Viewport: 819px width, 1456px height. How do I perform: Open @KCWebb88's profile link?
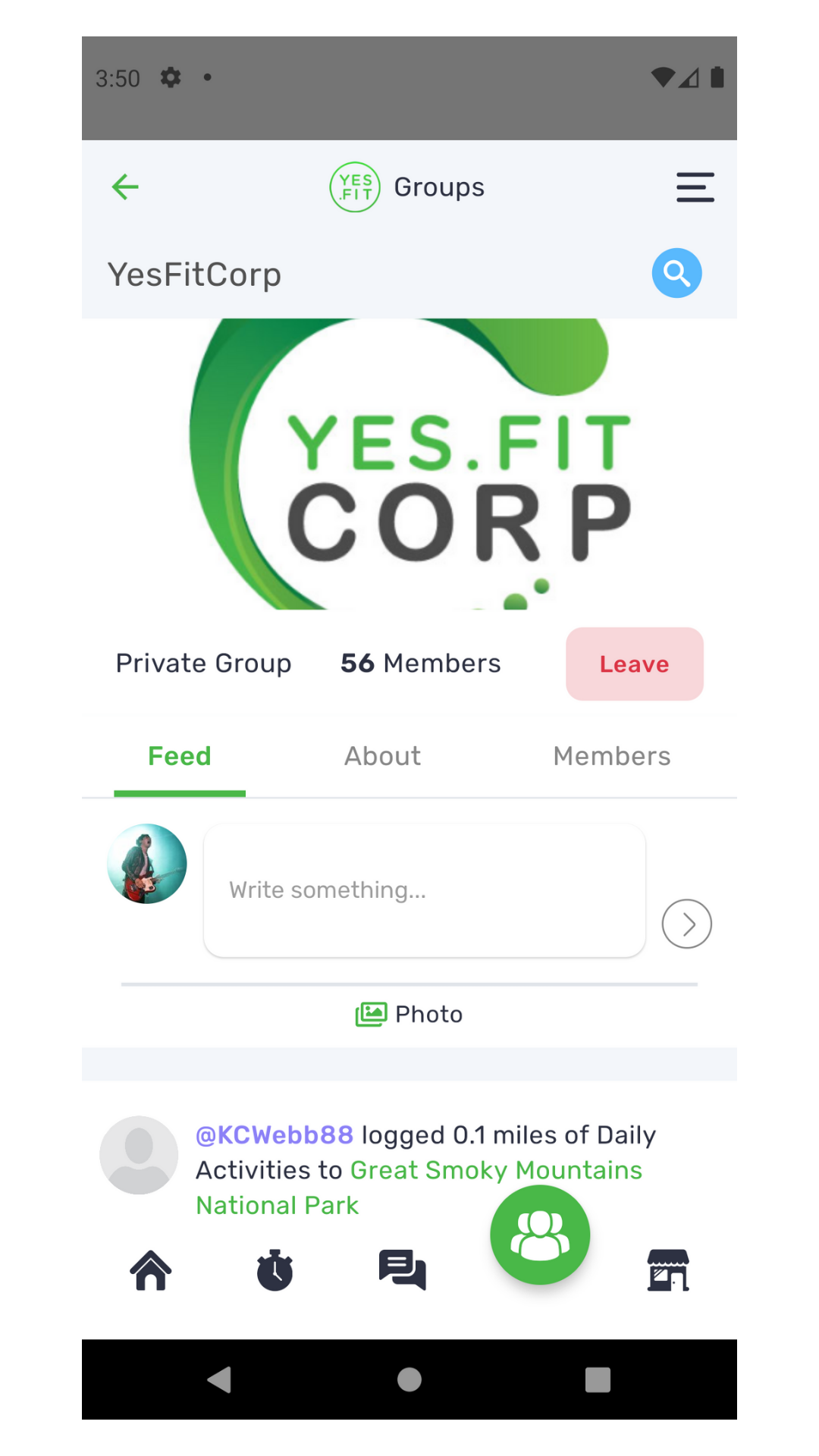click(x=275, y=1134)
